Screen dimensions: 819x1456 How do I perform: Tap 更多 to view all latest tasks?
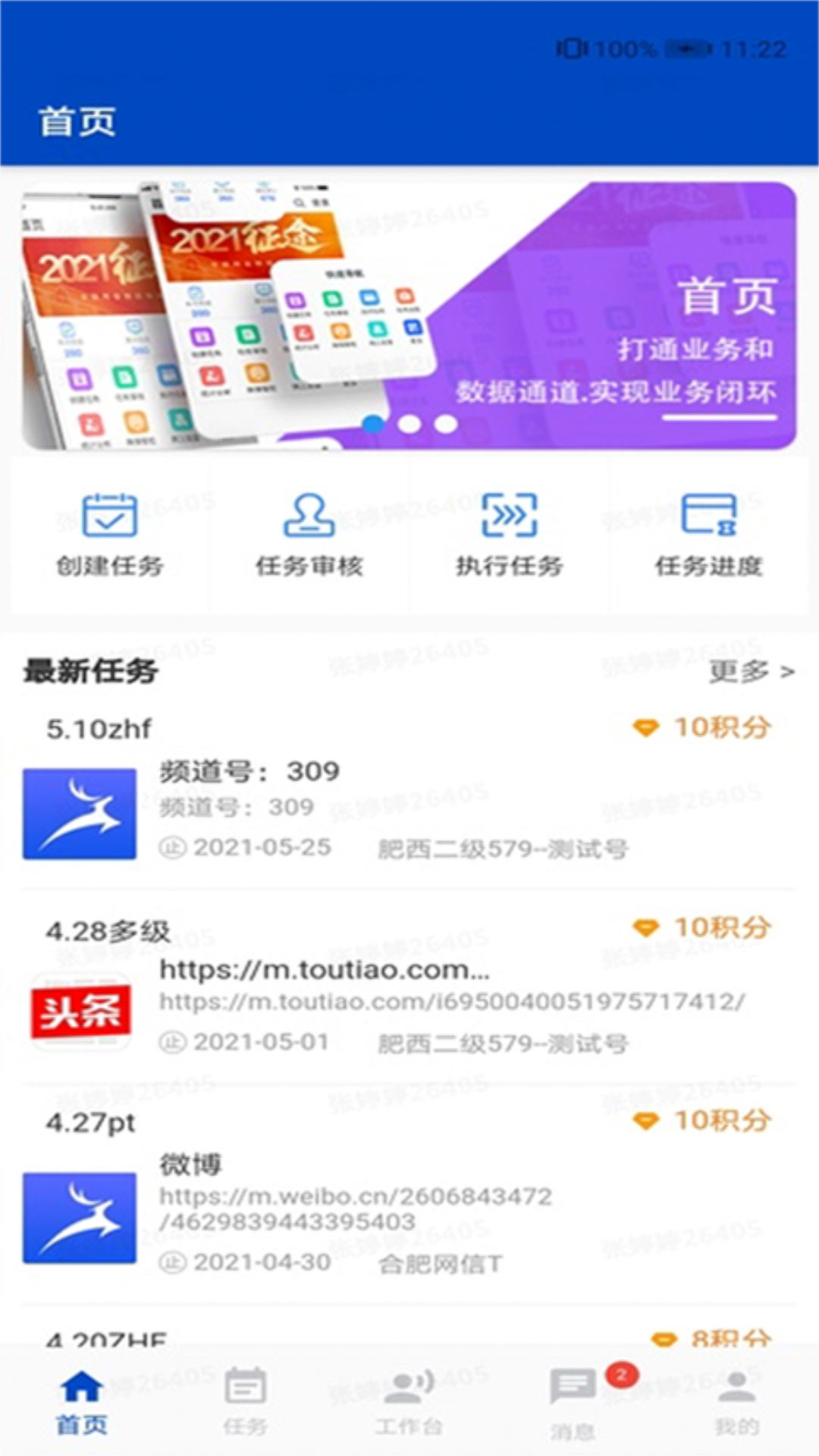pyautogui.click(x=751, y=672)
